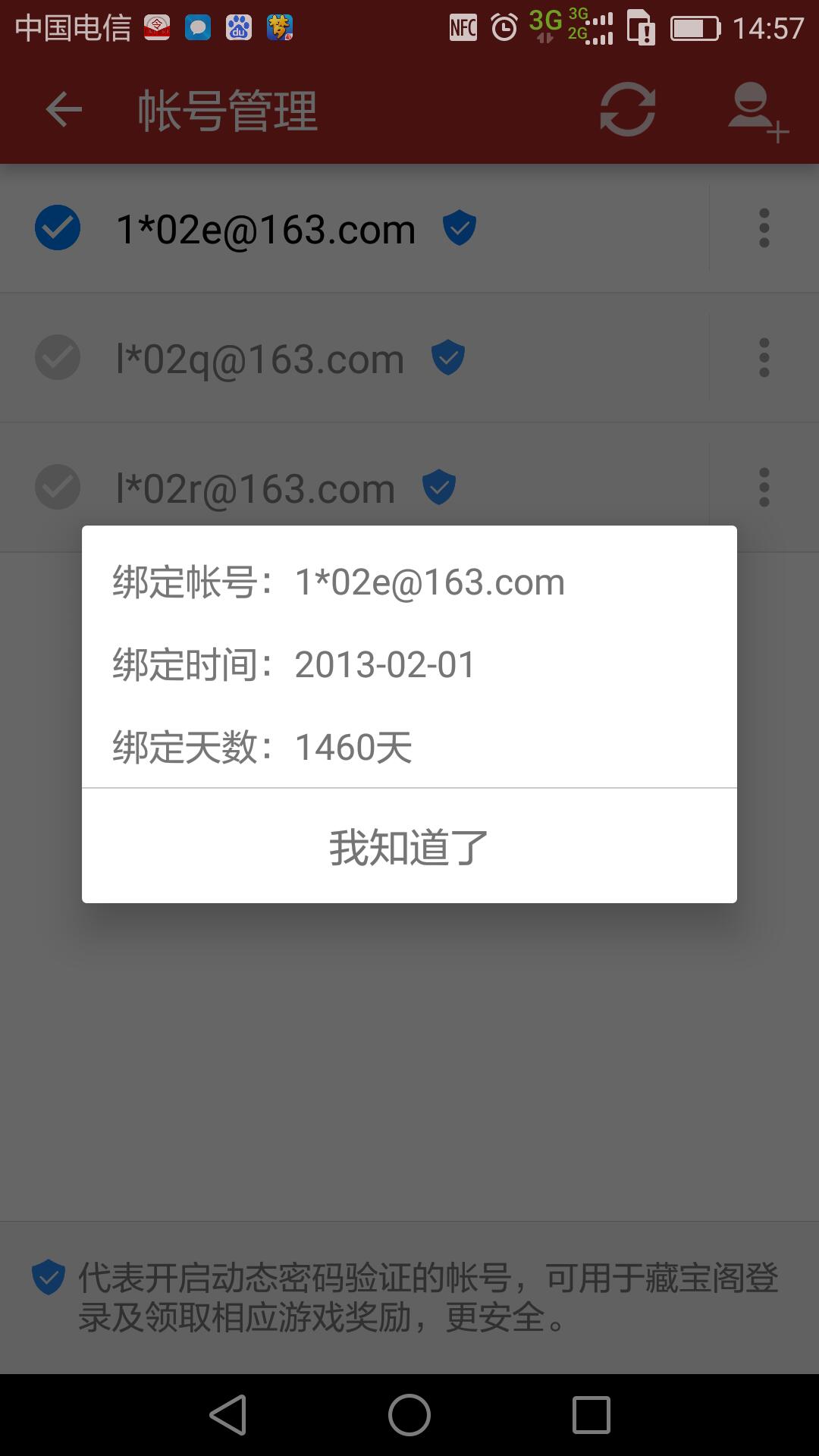The image size is (819, 1456).
Task: Open the overflow menu for l*02r@163.com
Action: coord(764,488)
